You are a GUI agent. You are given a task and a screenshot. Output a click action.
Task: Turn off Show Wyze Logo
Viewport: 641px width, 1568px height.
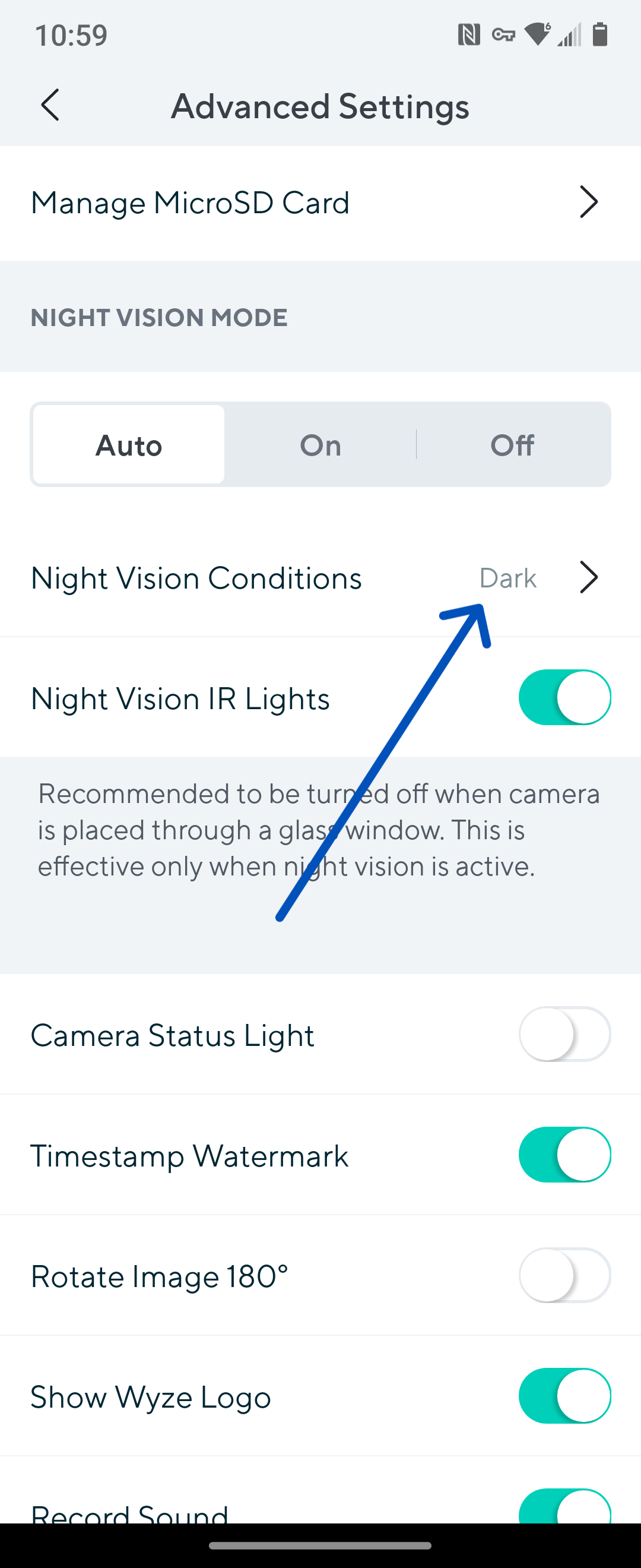click(x=564, y=1396)
